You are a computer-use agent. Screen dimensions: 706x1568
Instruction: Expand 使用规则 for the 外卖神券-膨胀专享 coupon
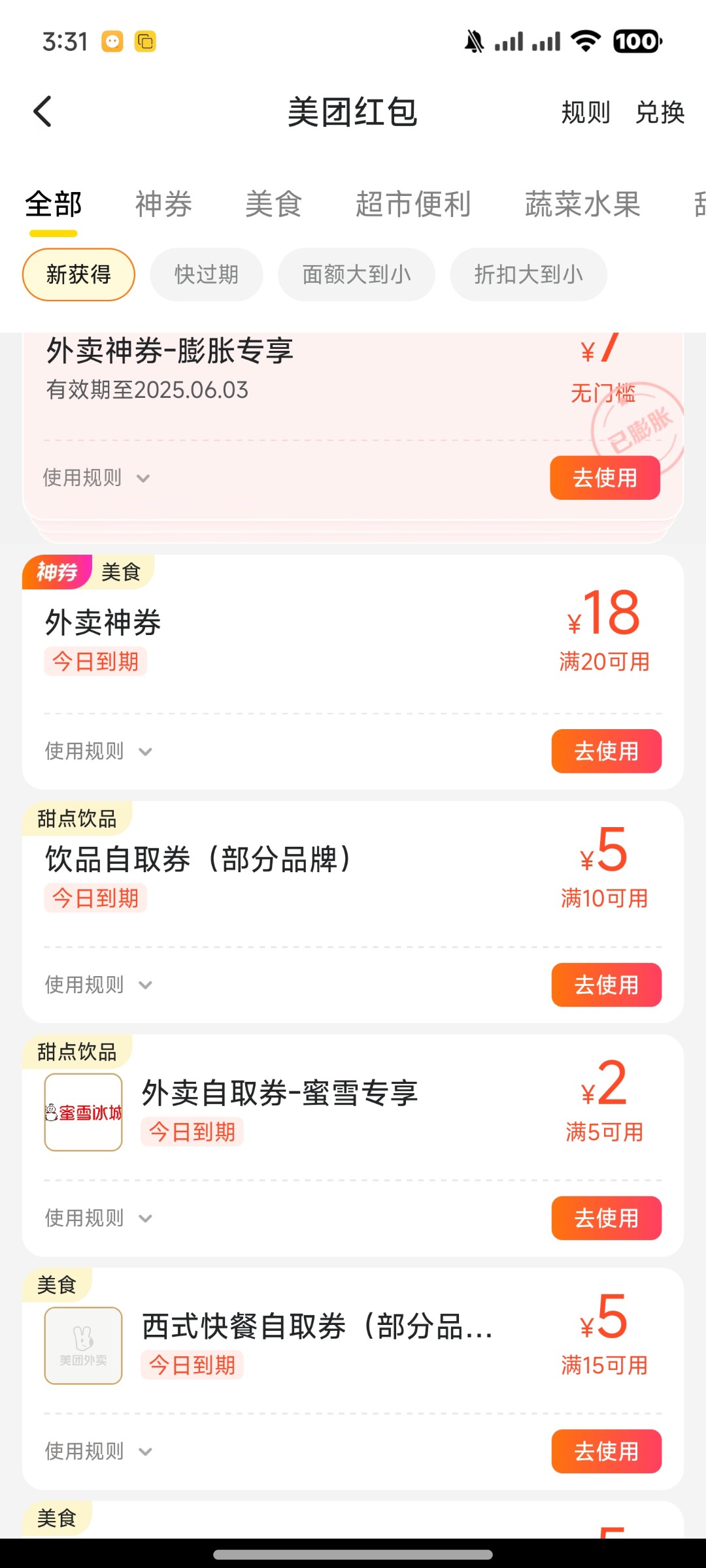[97, 478]
